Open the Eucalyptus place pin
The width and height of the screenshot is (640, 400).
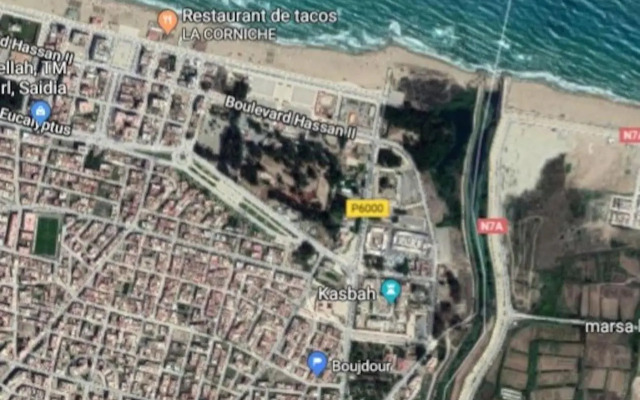point(41,112)
